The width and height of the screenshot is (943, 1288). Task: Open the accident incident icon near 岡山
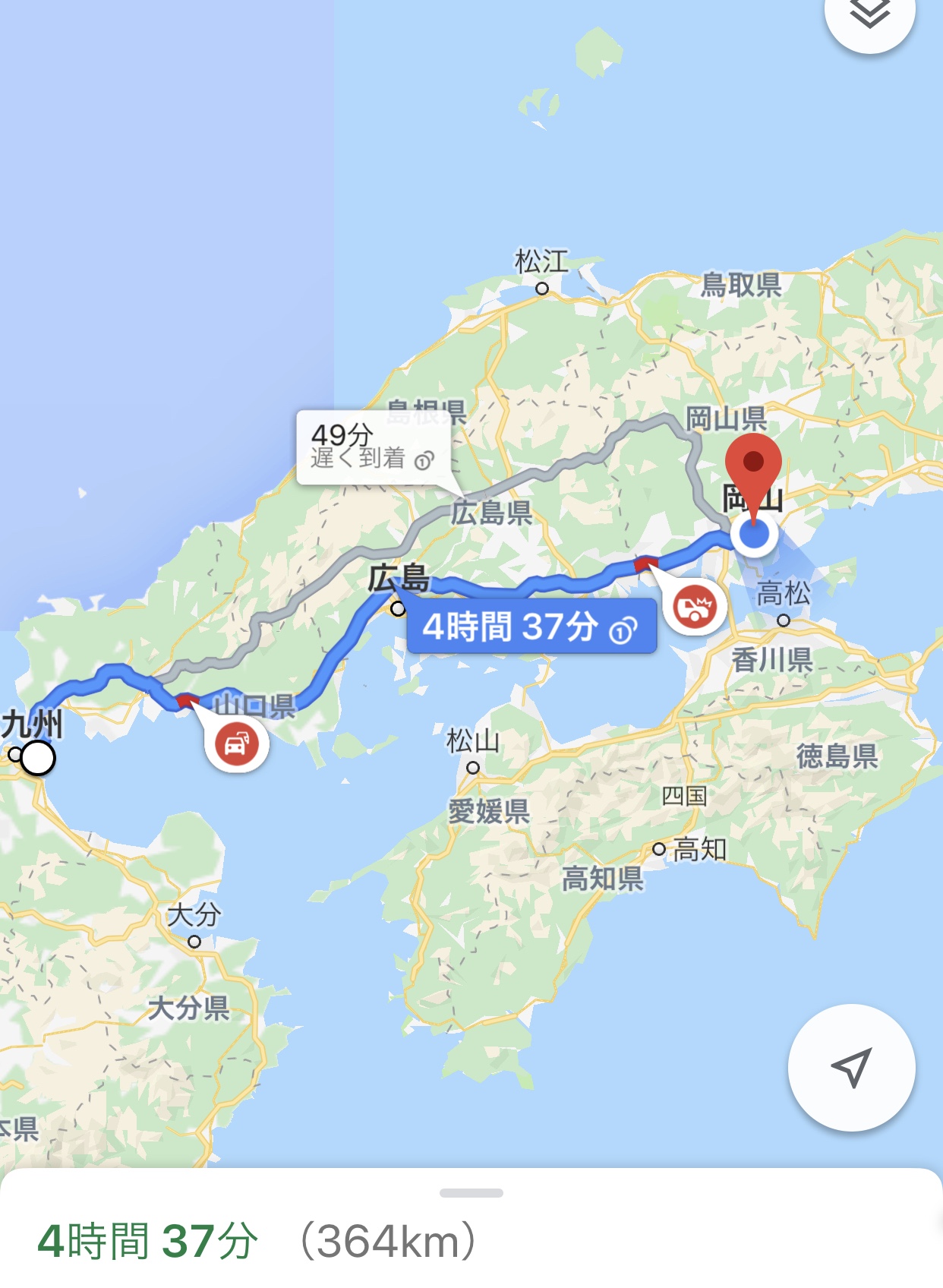point(694,606)
